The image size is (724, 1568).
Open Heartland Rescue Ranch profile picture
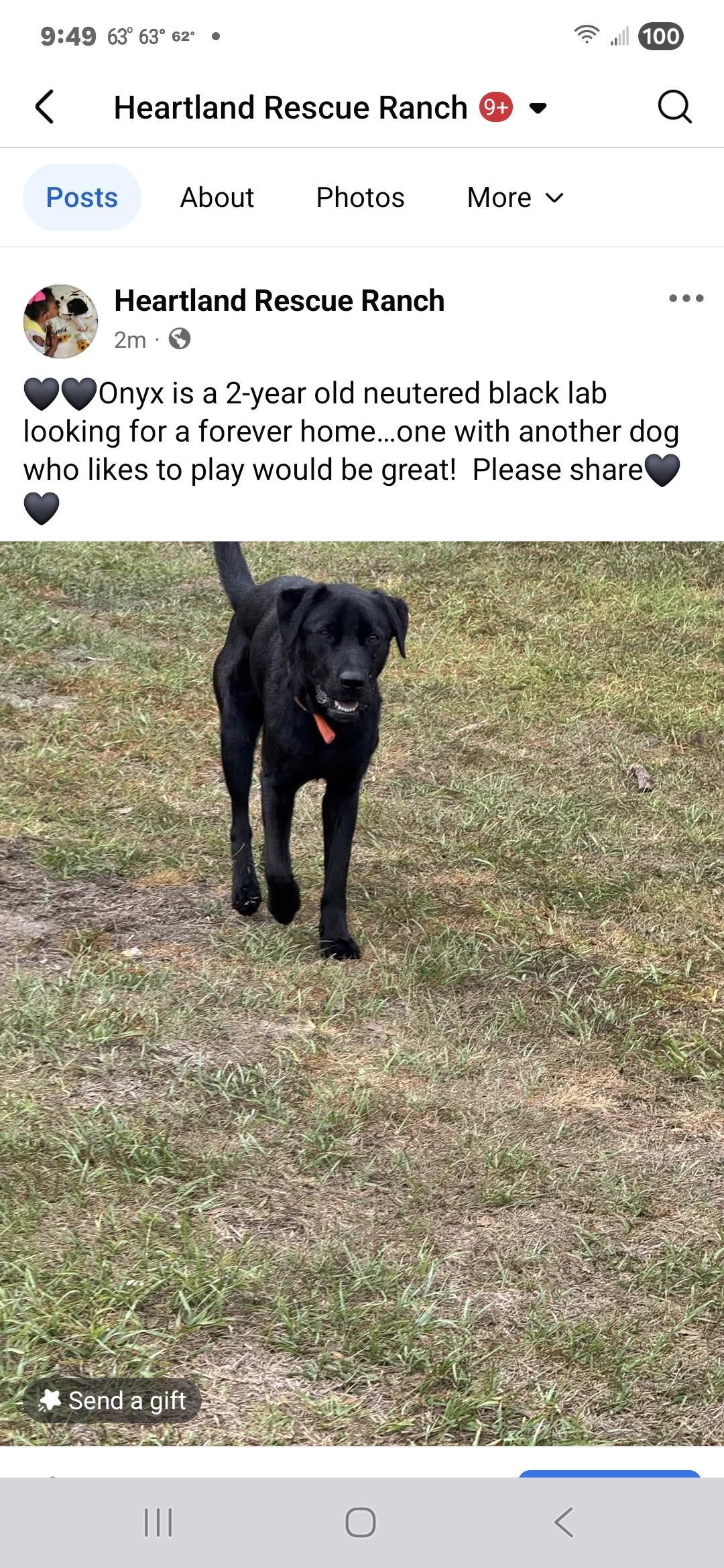point(60,321)
